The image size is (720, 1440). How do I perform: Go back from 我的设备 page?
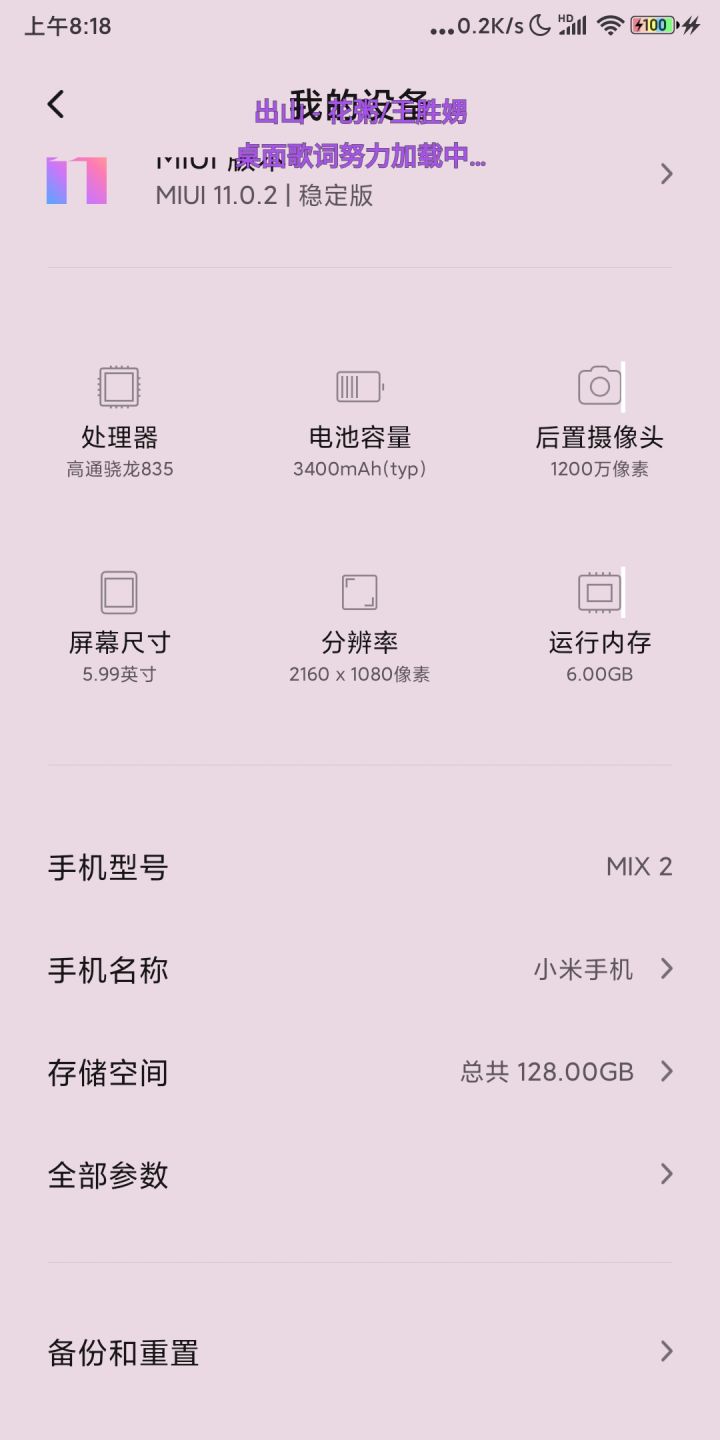click(56, 104)
